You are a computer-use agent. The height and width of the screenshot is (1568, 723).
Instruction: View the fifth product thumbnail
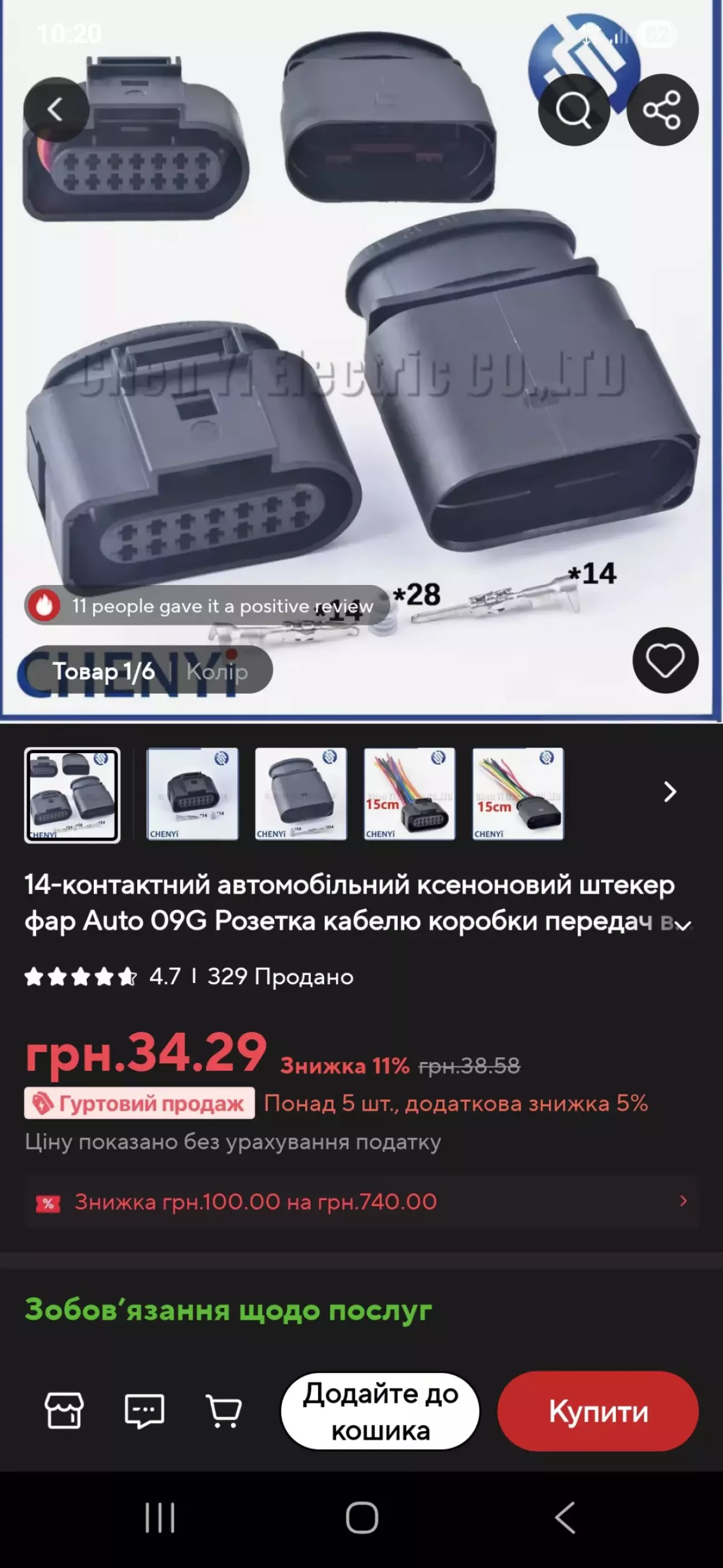click(x=518, y=794)
